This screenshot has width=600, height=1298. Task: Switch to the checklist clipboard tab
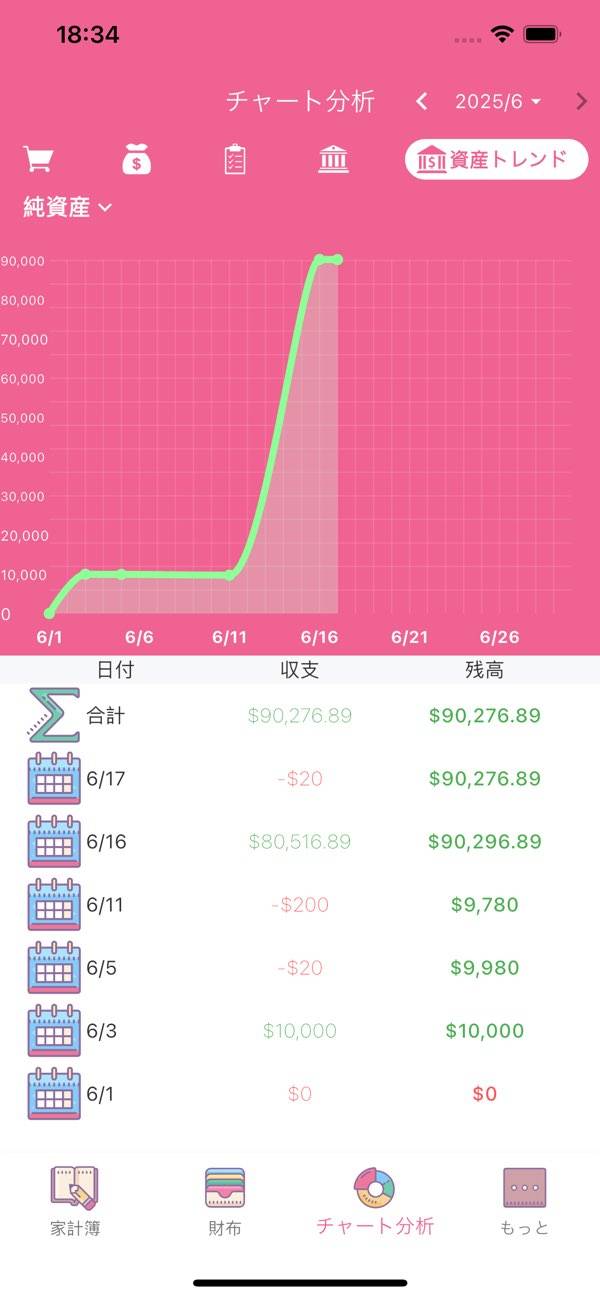(x=235, y=160)
